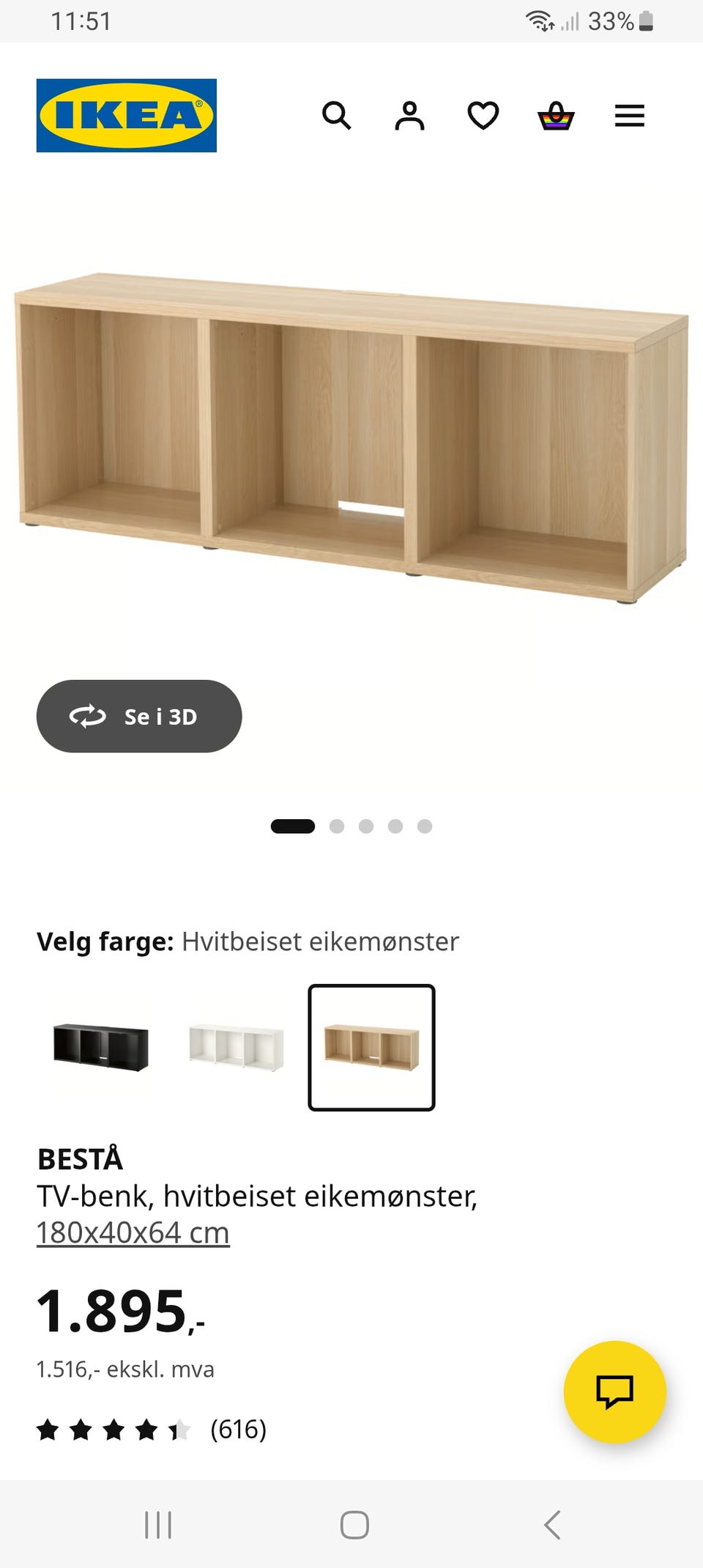Jump to the last carousel image dot
This screenshot has height=1568, width=703.
point(425,826)
